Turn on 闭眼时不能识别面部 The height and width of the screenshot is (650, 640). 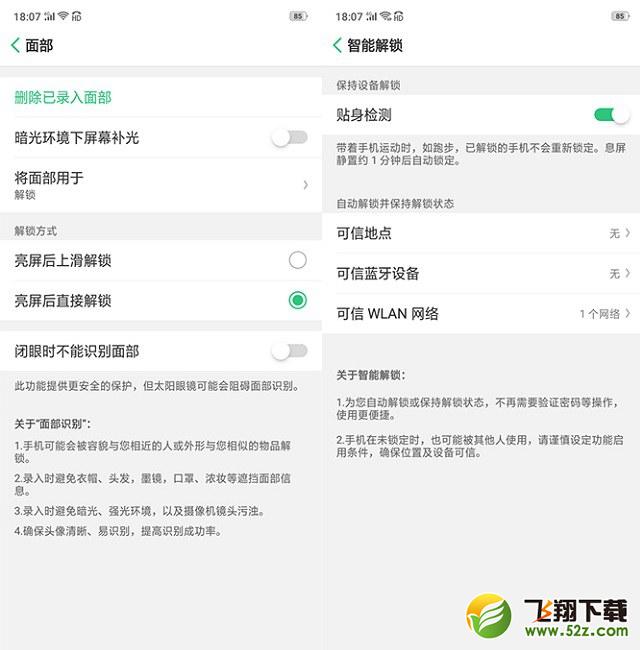pos(289,351)
